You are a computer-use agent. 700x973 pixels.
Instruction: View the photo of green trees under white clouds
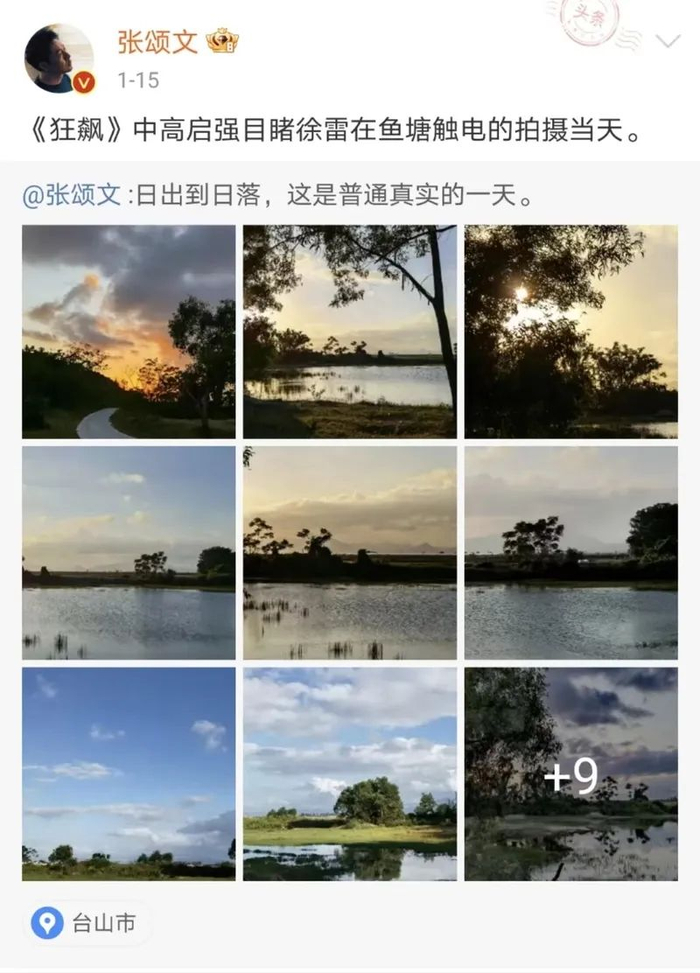click(349, 773)
